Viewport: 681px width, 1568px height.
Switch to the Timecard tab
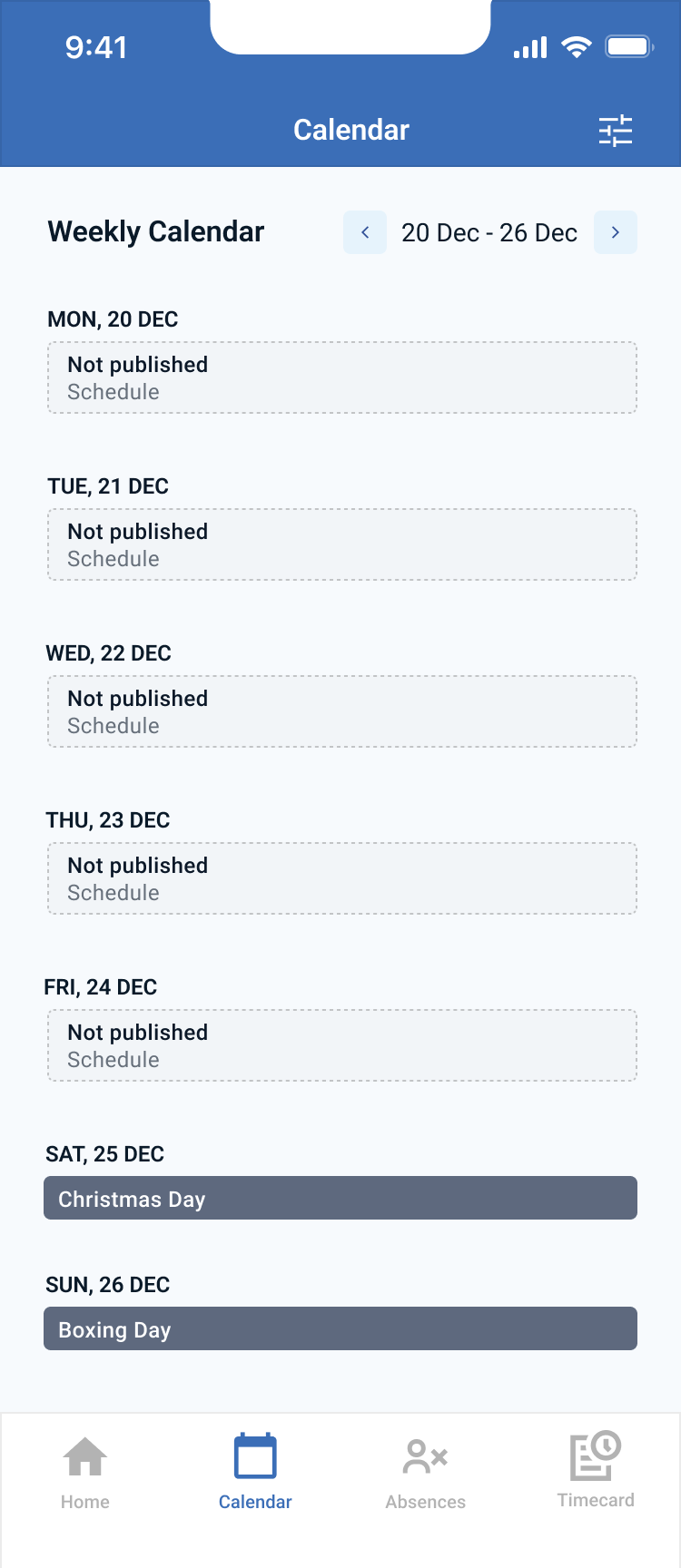click(x=596, y=1471)
